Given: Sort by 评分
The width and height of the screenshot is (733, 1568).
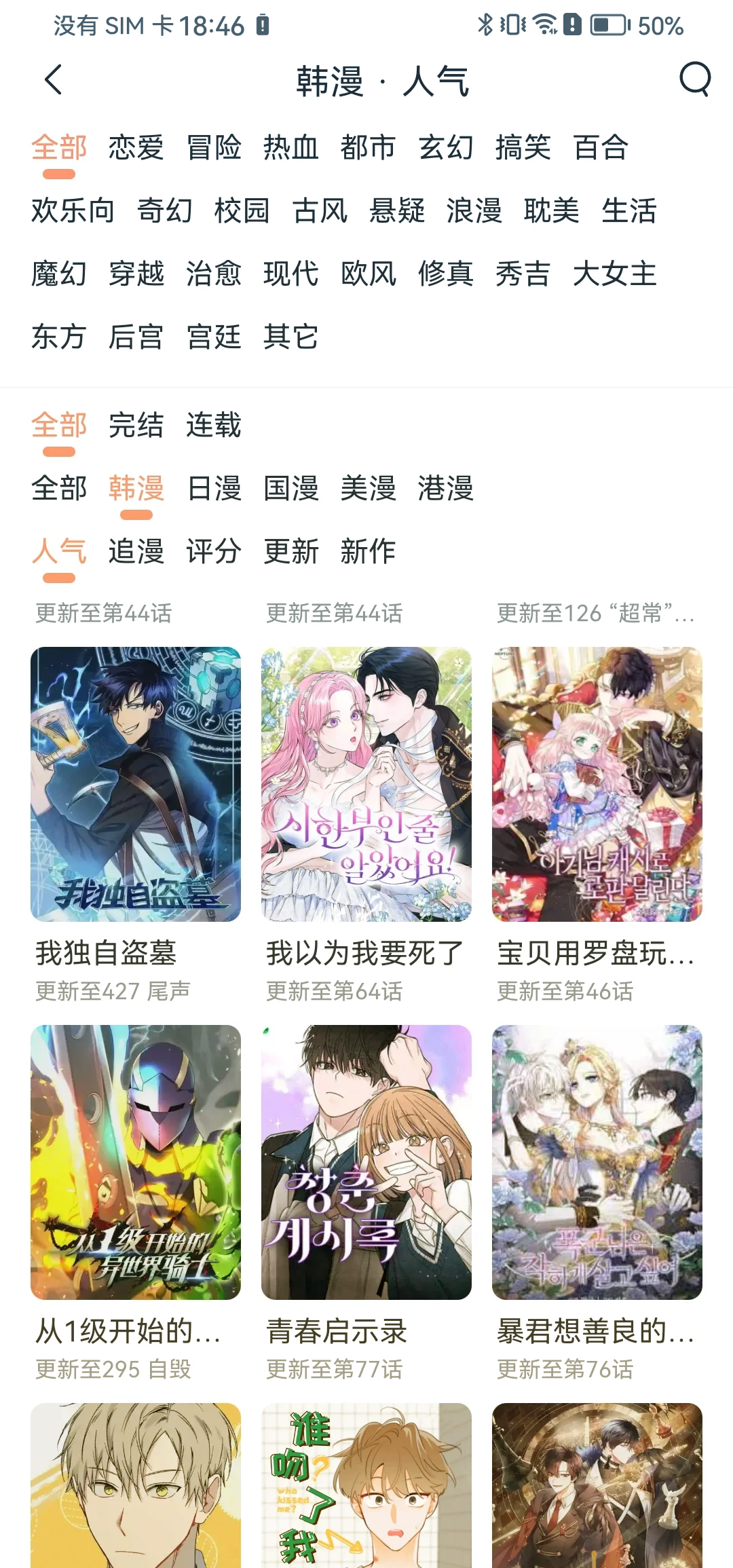Looking at the screenshot, I should (x=213, y=551).
